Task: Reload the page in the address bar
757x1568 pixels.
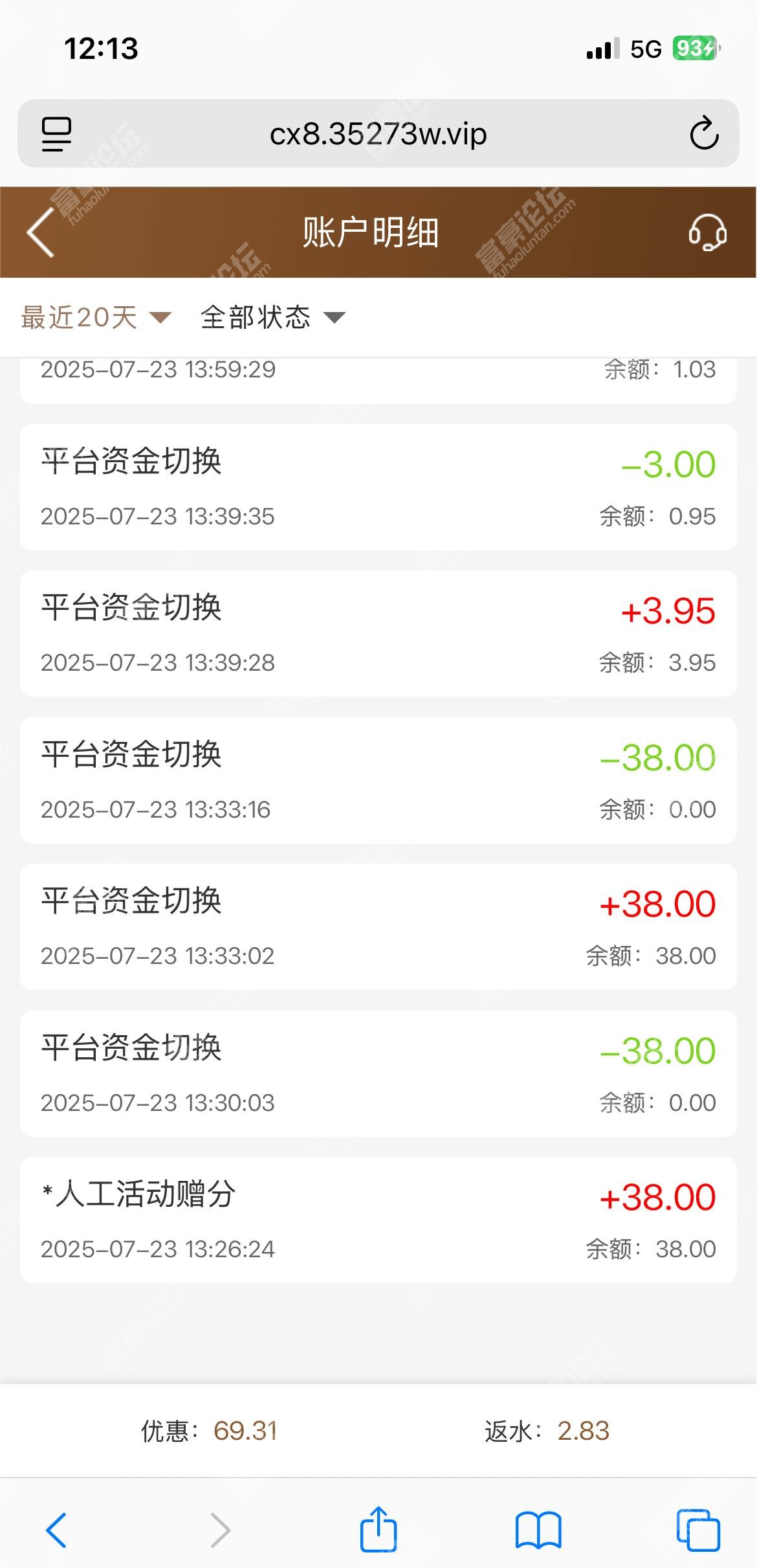Action: click(x=704, y=133)
